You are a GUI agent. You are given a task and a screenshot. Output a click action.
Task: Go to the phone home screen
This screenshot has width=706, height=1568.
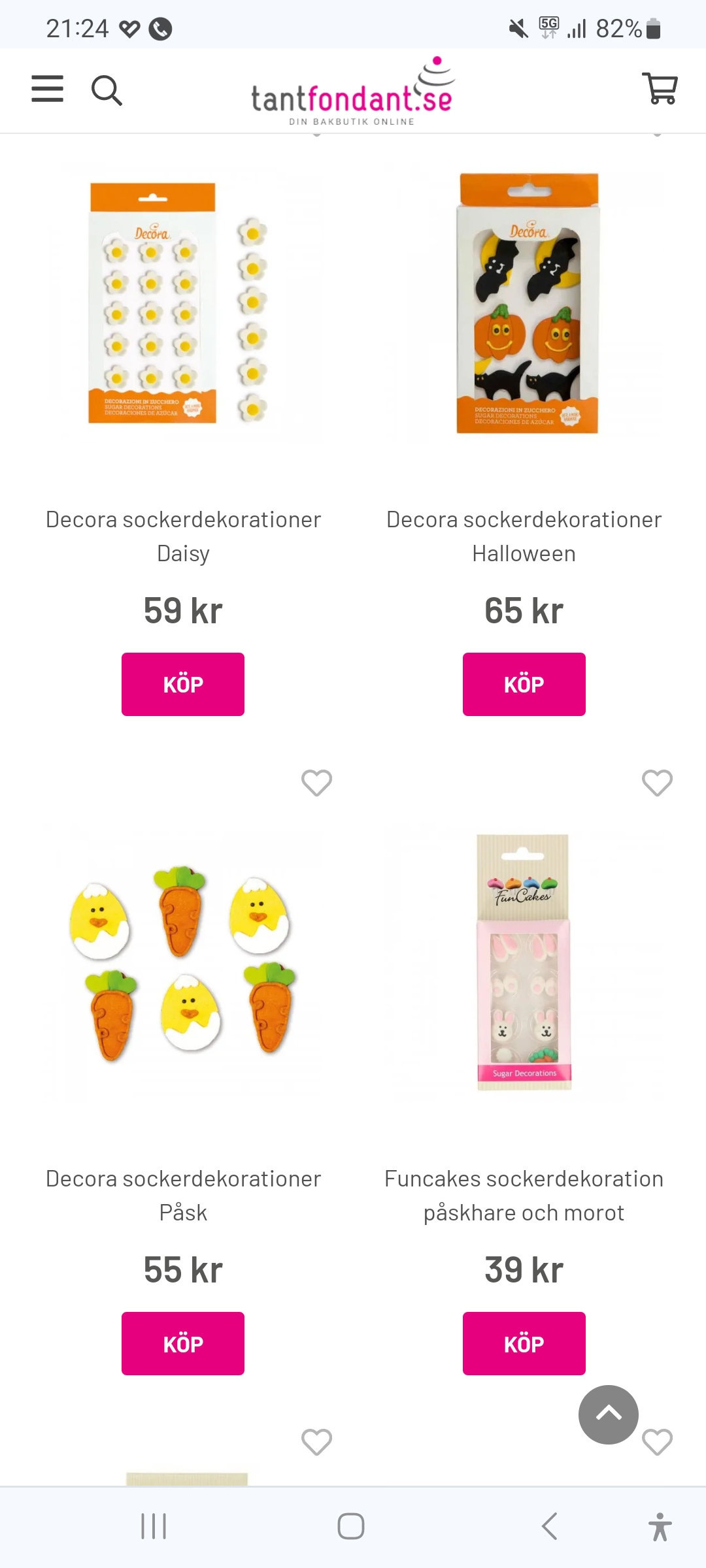[351, 1526]
